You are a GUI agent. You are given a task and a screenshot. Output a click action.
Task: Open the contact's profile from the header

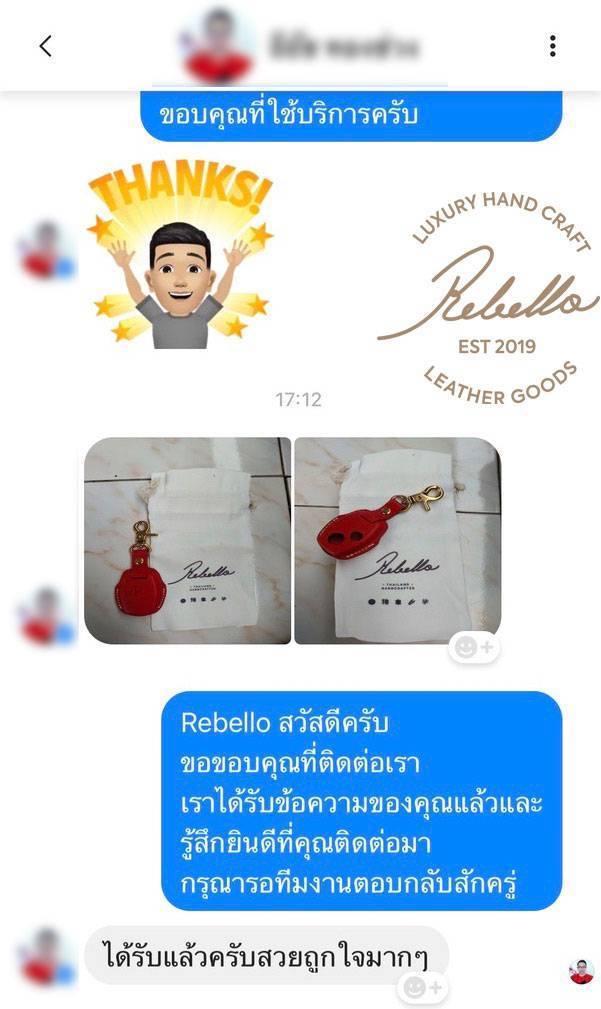(300, 46)
